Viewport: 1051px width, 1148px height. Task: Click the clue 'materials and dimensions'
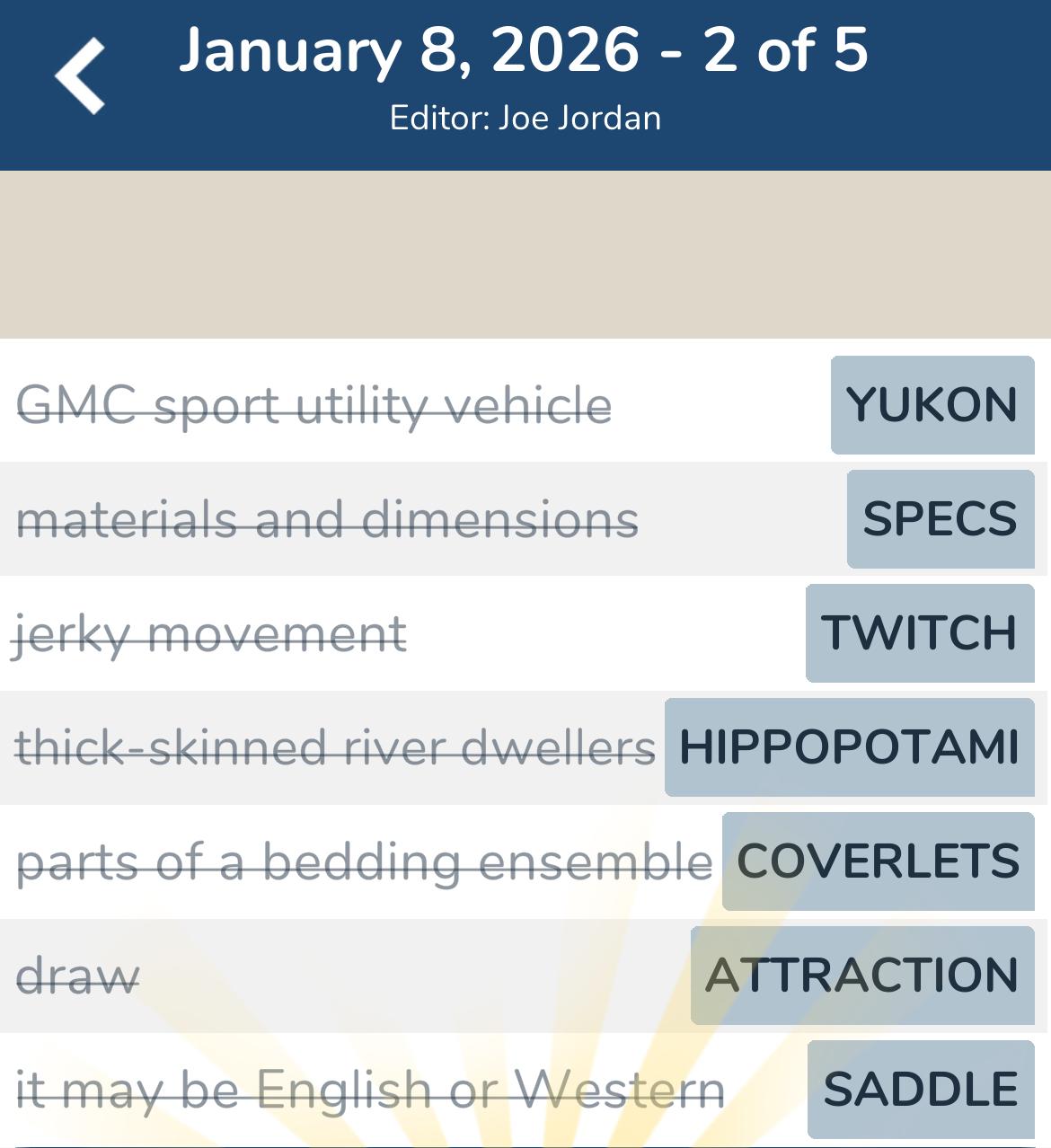[x=329, y=519]
